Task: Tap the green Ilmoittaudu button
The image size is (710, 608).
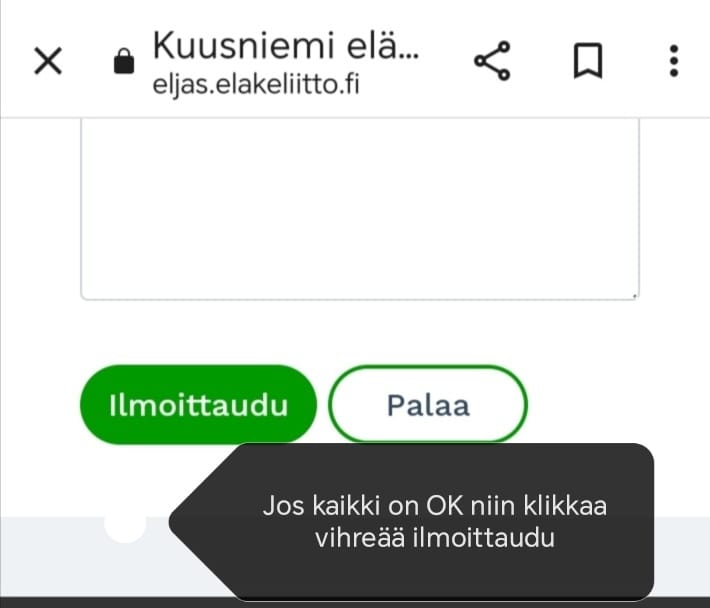Action: point(198,405)
